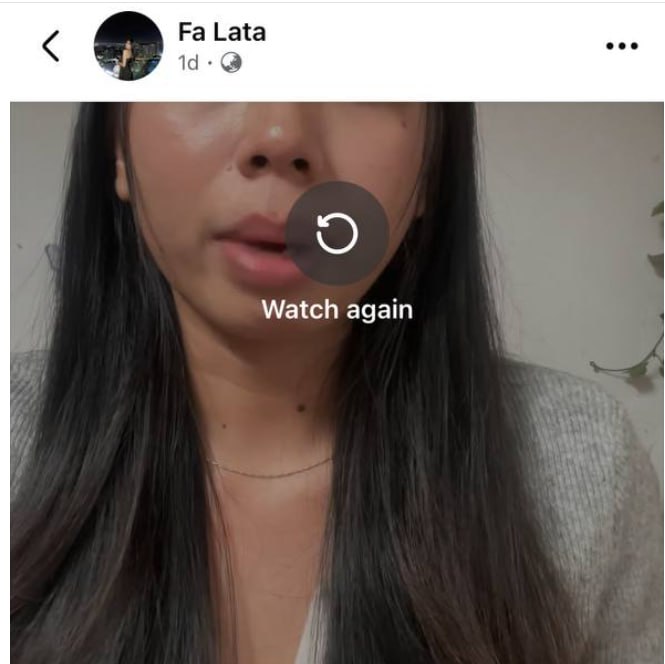Open the three-dot overflow menu
This screenshot has height=664, width=665.
click(x=621, y=46)
